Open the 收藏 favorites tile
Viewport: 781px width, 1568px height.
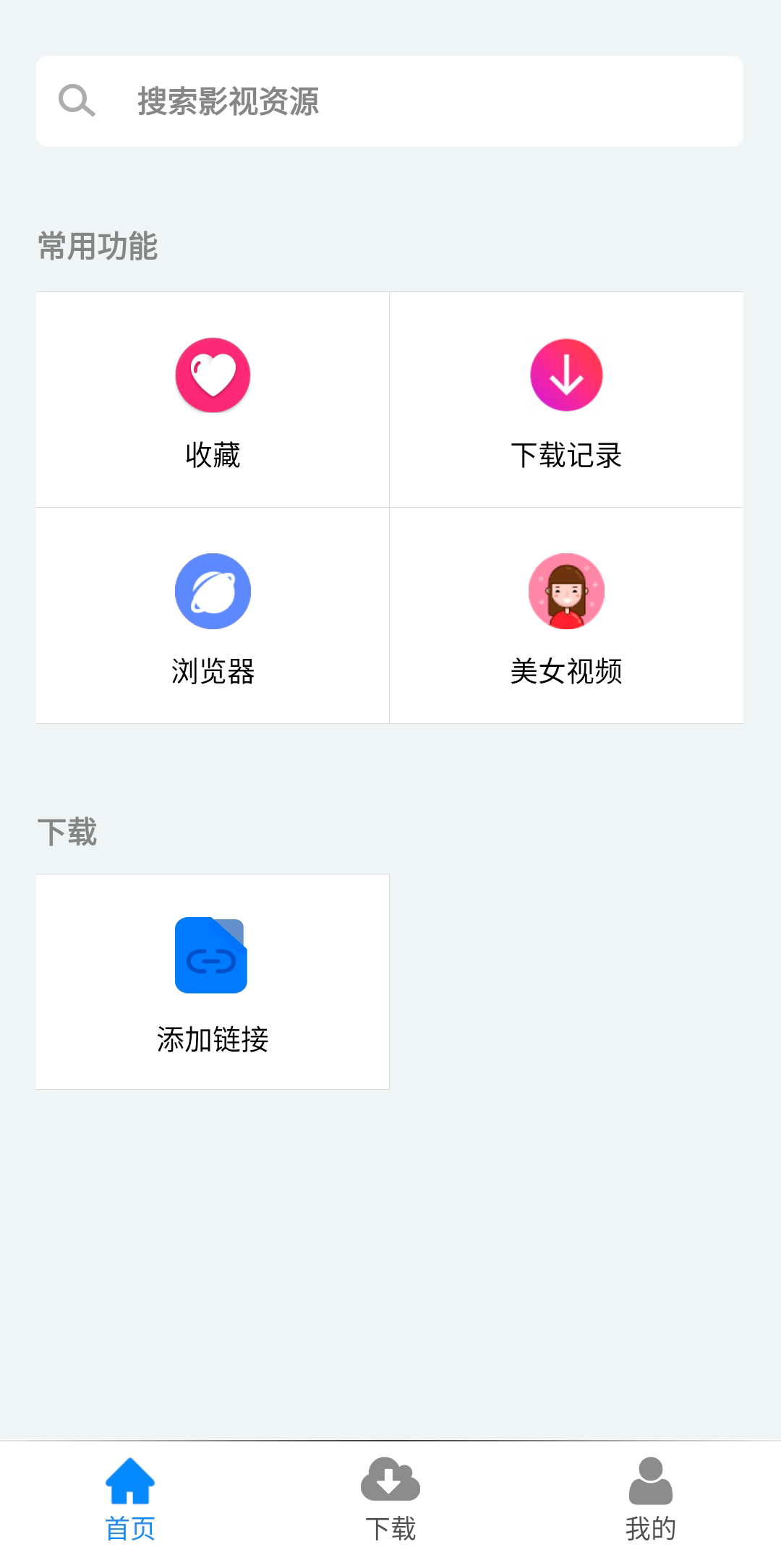click(x=213, y=400)
